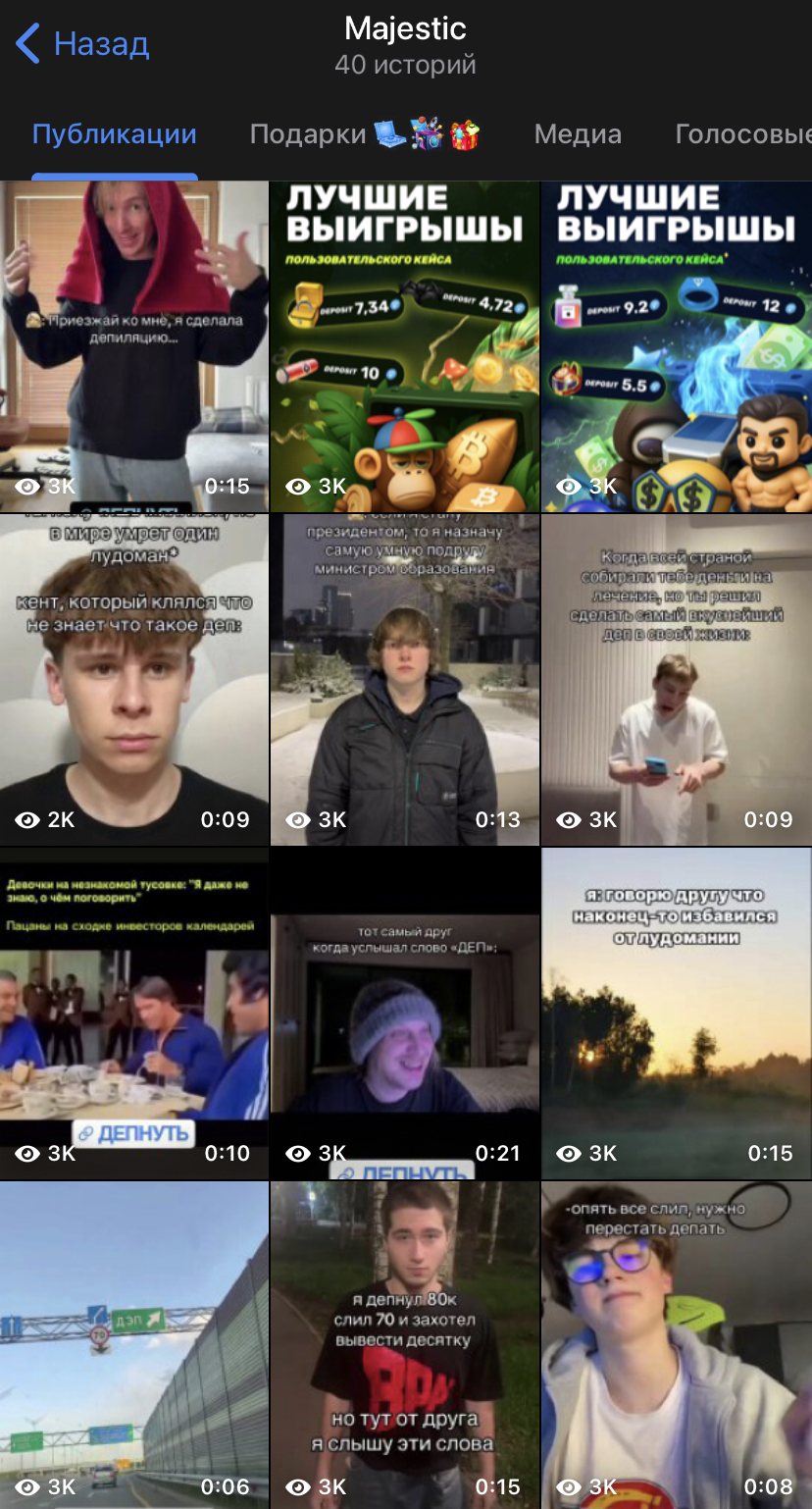Image resolution: width=812 pixels, height=1509 pixels.
Task: Open the президентом story lasting 0:13
Action: tap(405, 679)
